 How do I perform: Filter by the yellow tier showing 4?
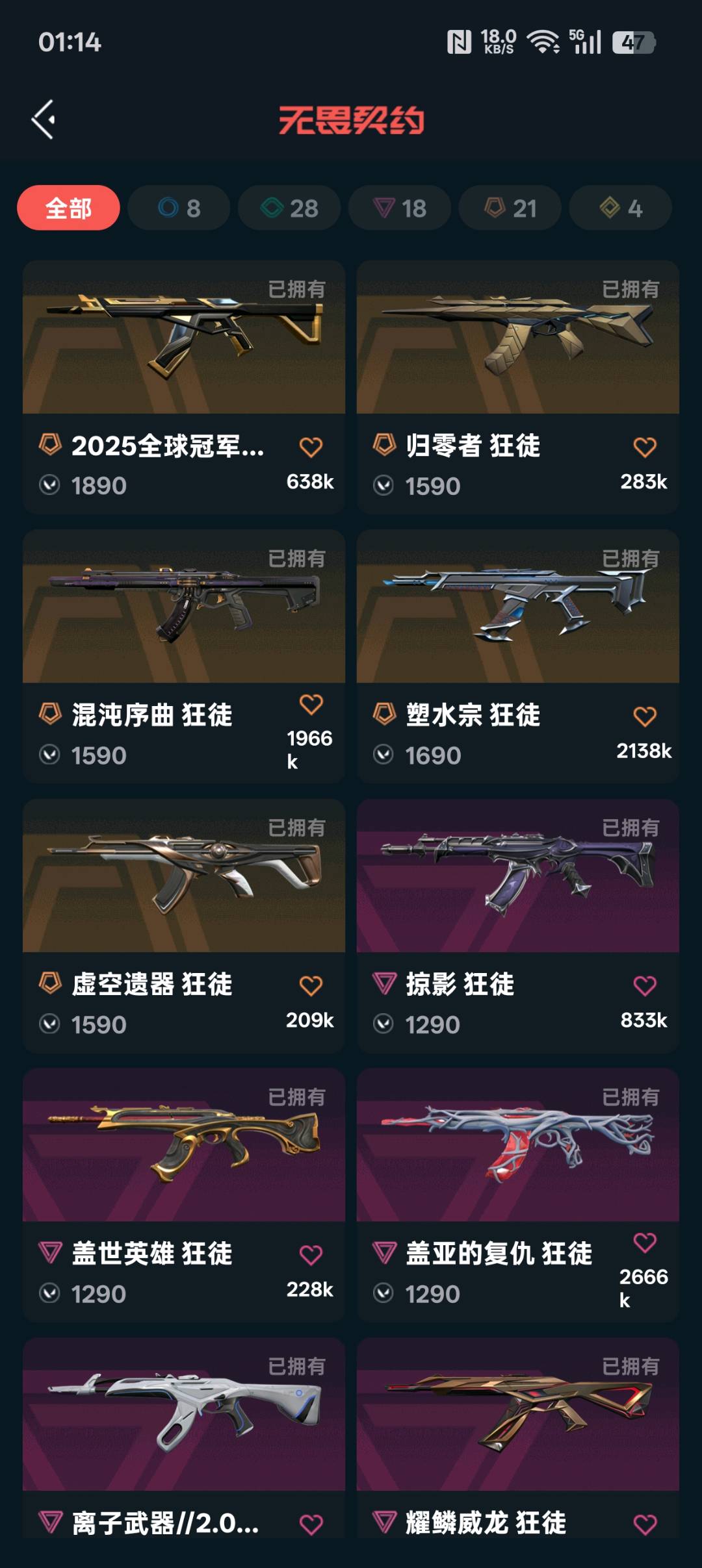point(621,208)
